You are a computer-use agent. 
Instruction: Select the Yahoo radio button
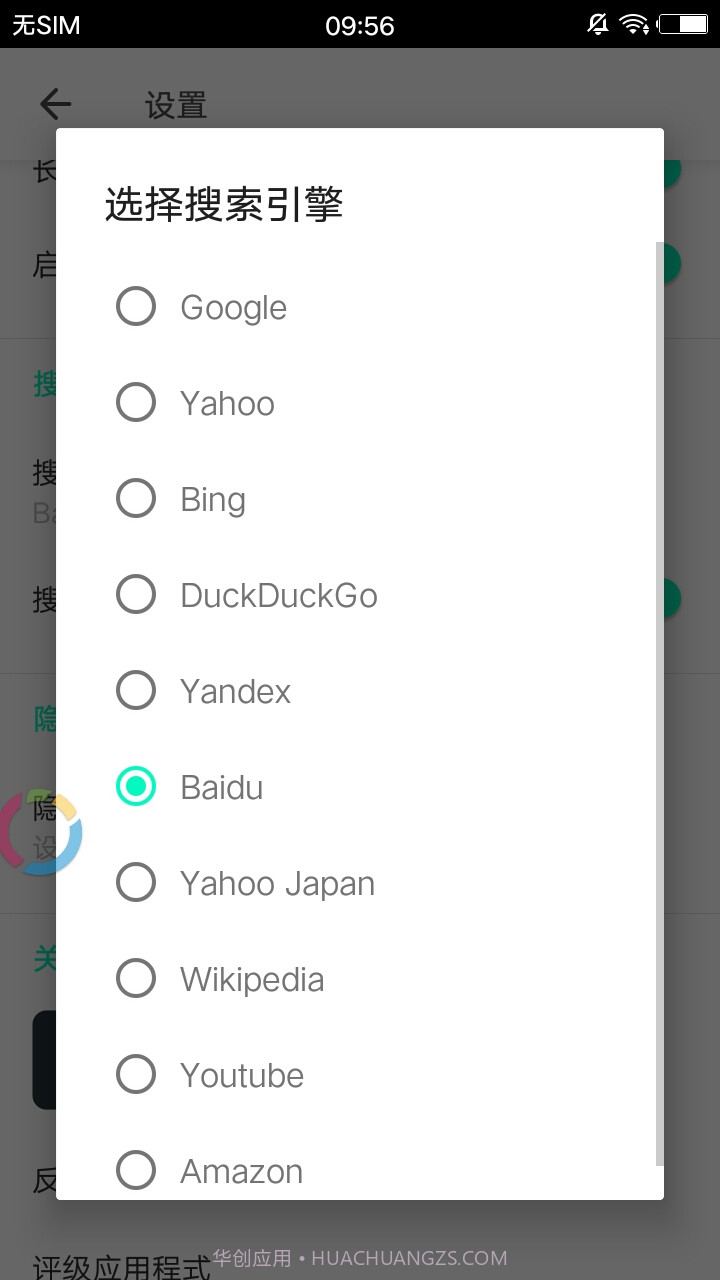(136, 402)
